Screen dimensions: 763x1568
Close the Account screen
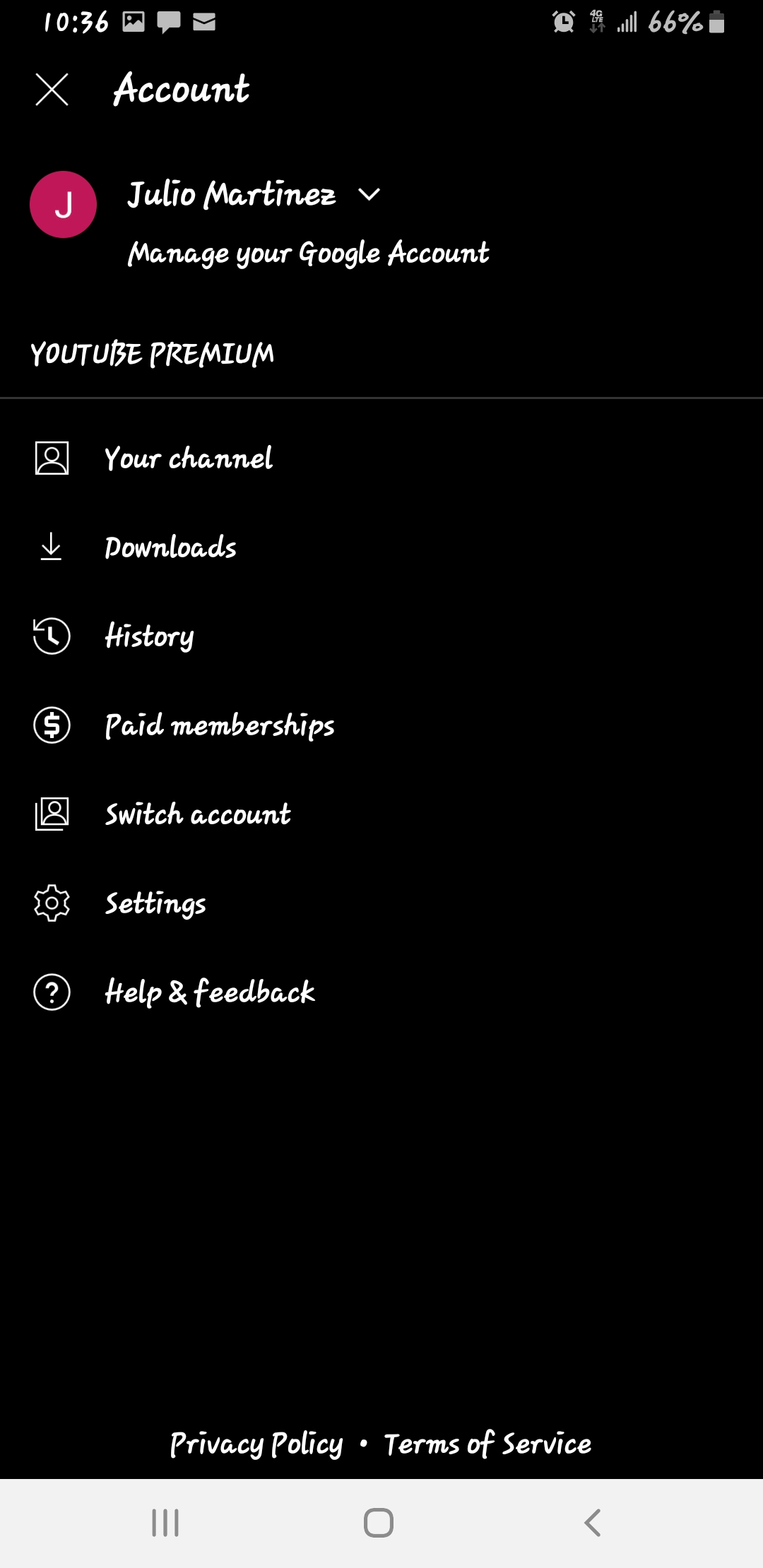52,90
